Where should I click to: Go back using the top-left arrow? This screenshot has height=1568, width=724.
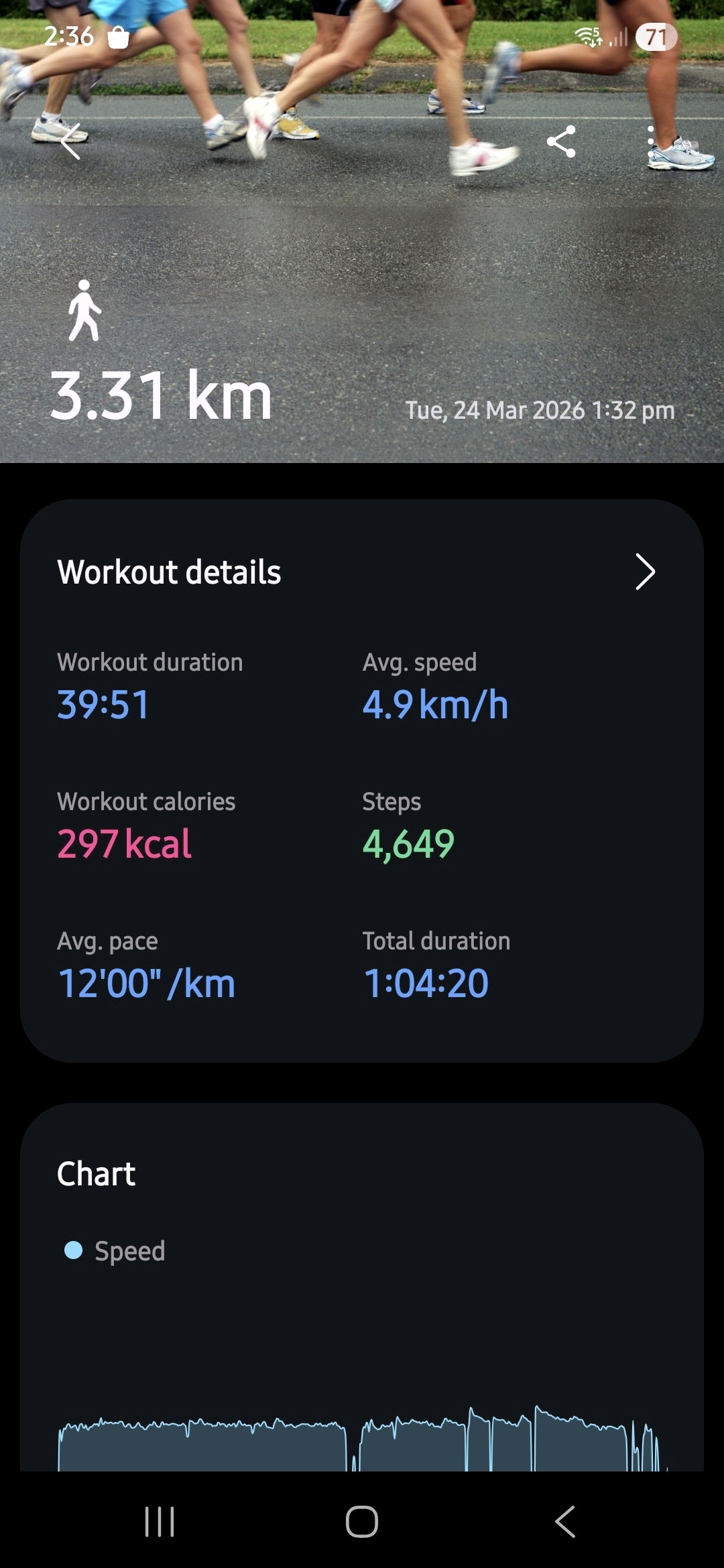71,141
